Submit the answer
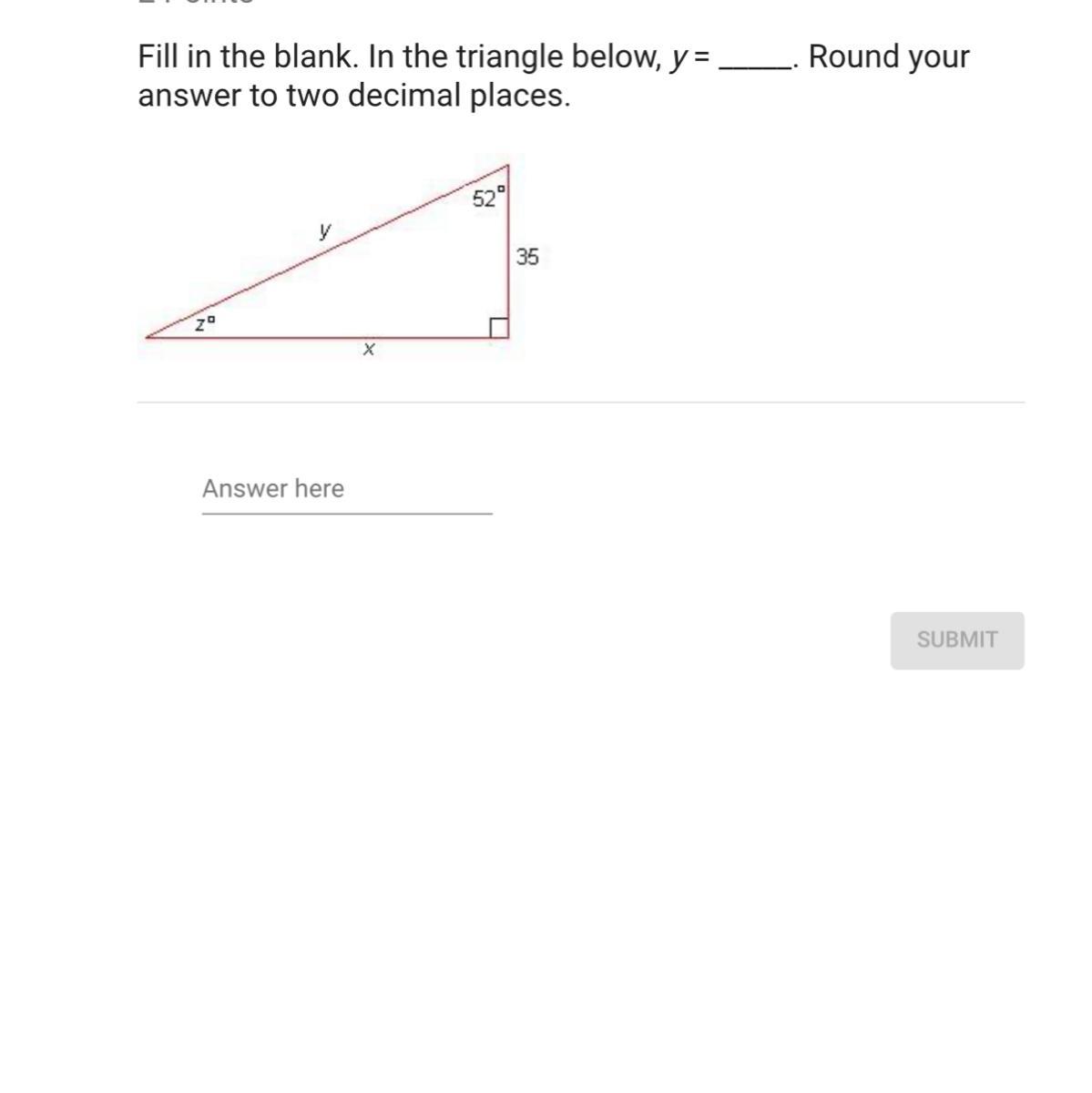 coord(956,640)
